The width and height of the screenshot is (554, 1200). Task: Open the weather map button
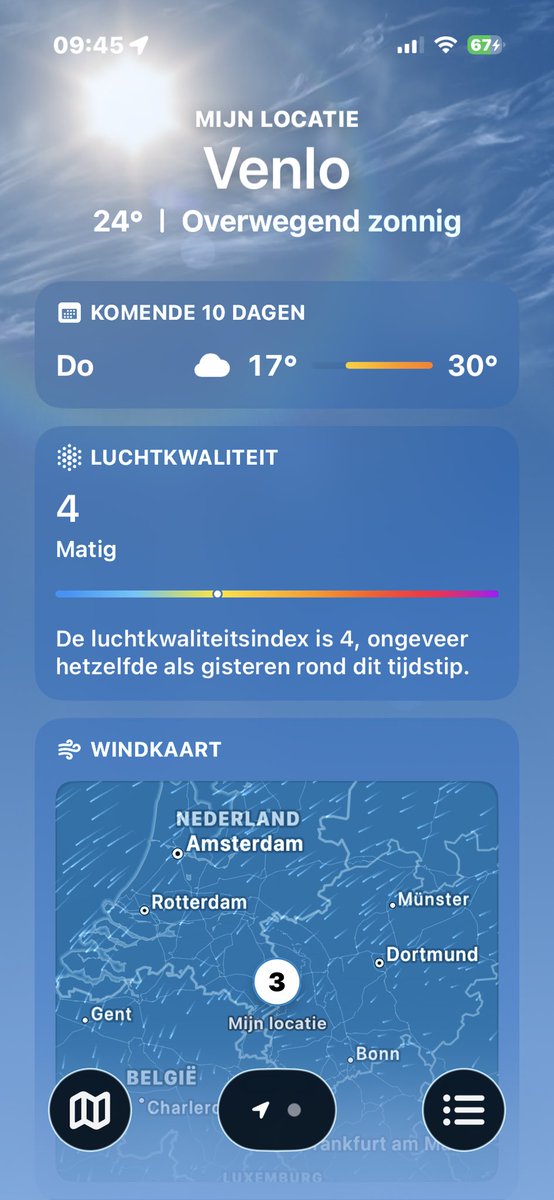pyautogui.click(x=90, y=1109)
